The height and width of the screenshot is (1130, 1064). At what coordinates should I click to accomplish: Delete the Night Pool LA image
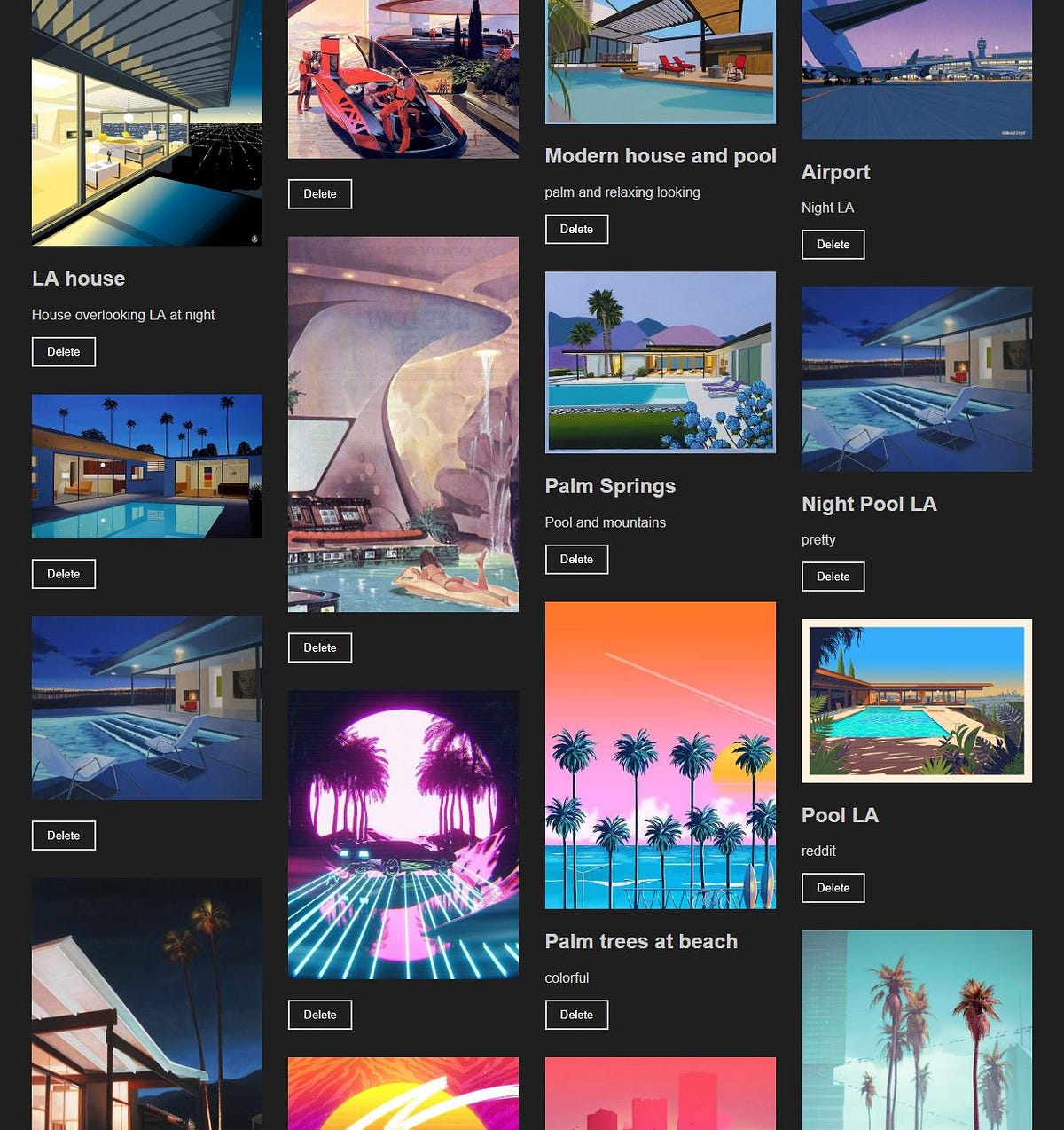833,576
